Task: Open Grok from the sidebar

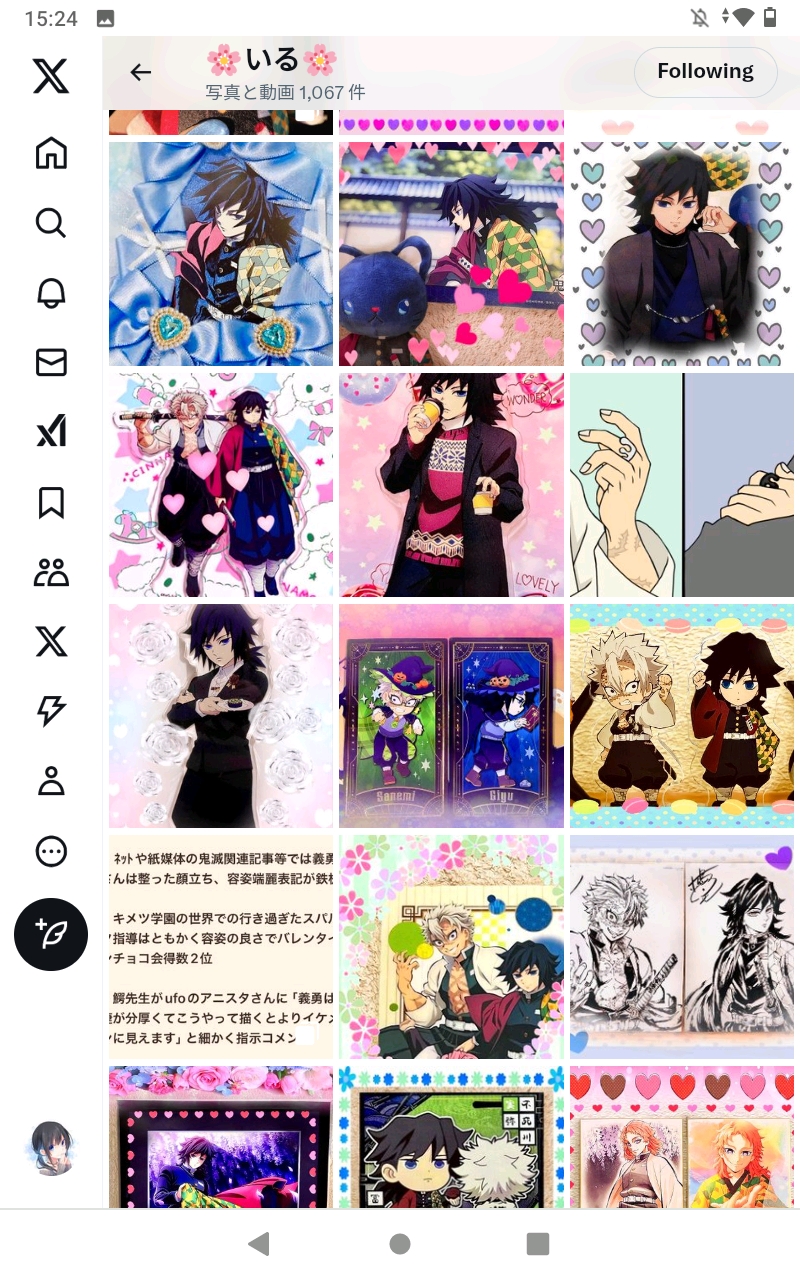Action: point(51,431)
